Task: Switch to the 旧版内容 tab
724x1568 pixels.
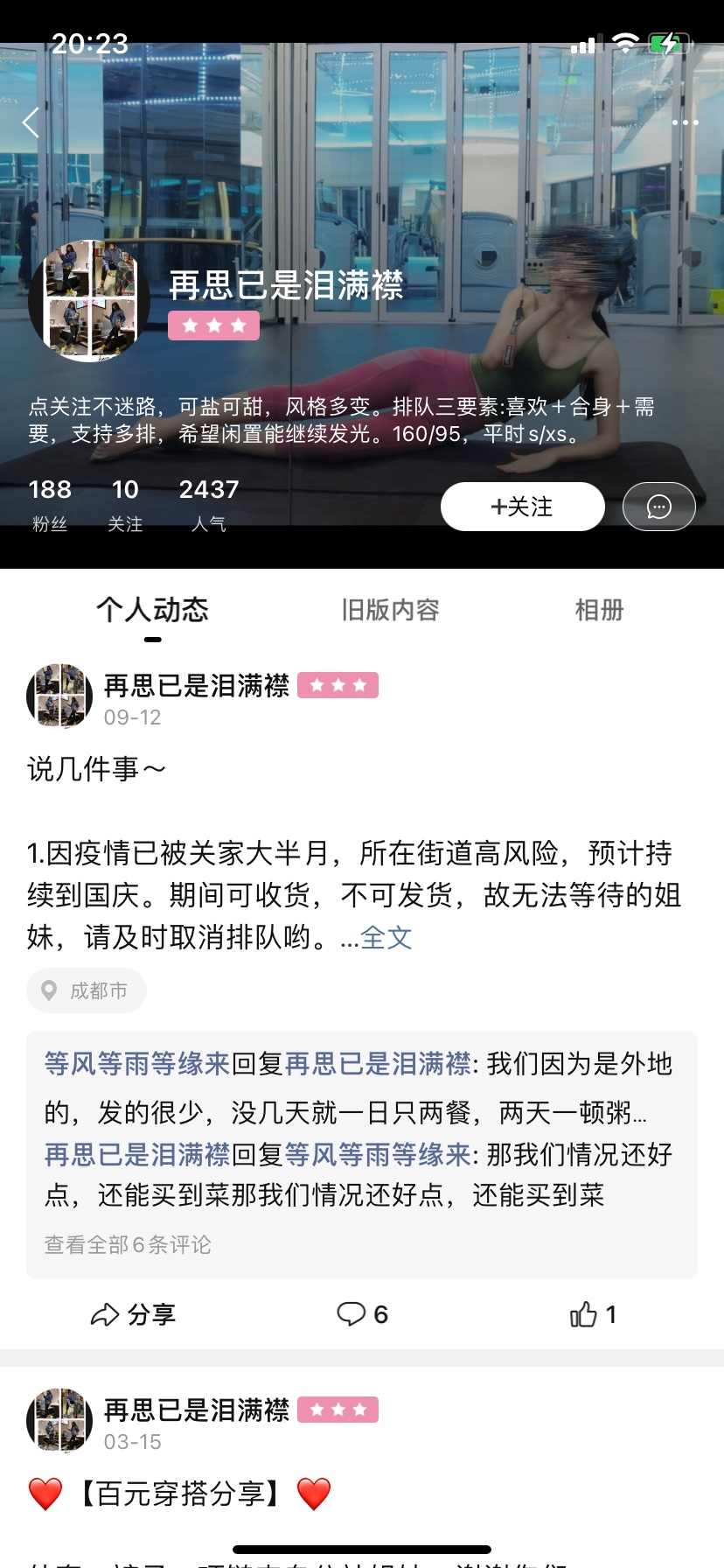Action: pos(390,610)
